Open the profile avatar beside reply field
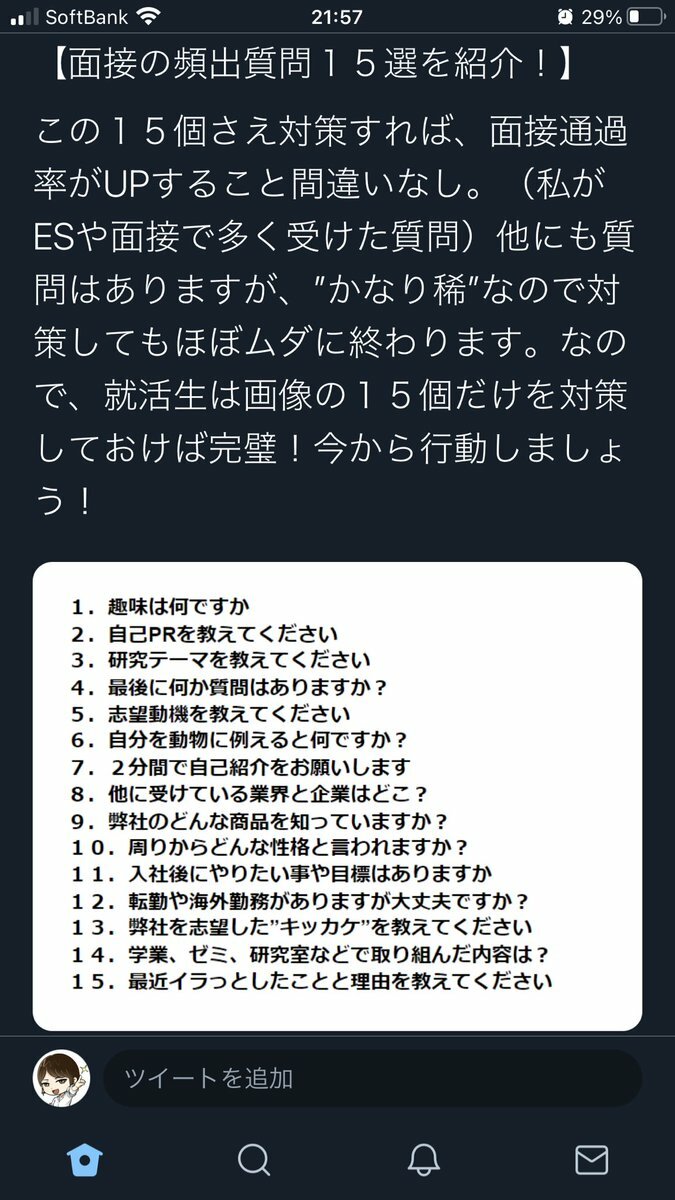Screen dimensions: 675x1200 coord(62,1078)
